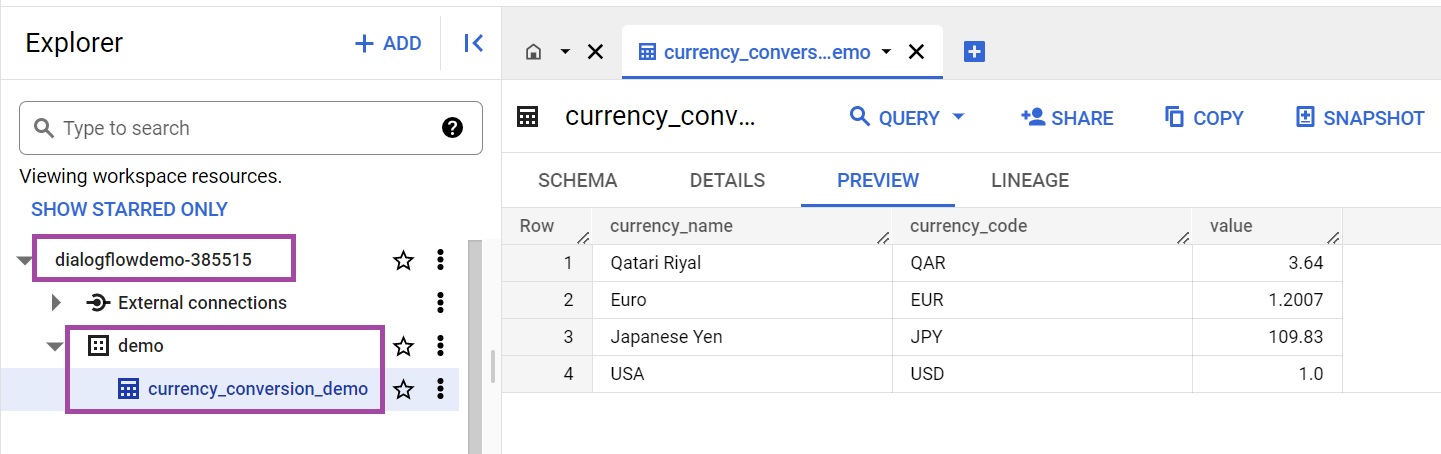Collapse the dialogflowdemo-385515 project
1441x454 pixels.
pos(24,261)
